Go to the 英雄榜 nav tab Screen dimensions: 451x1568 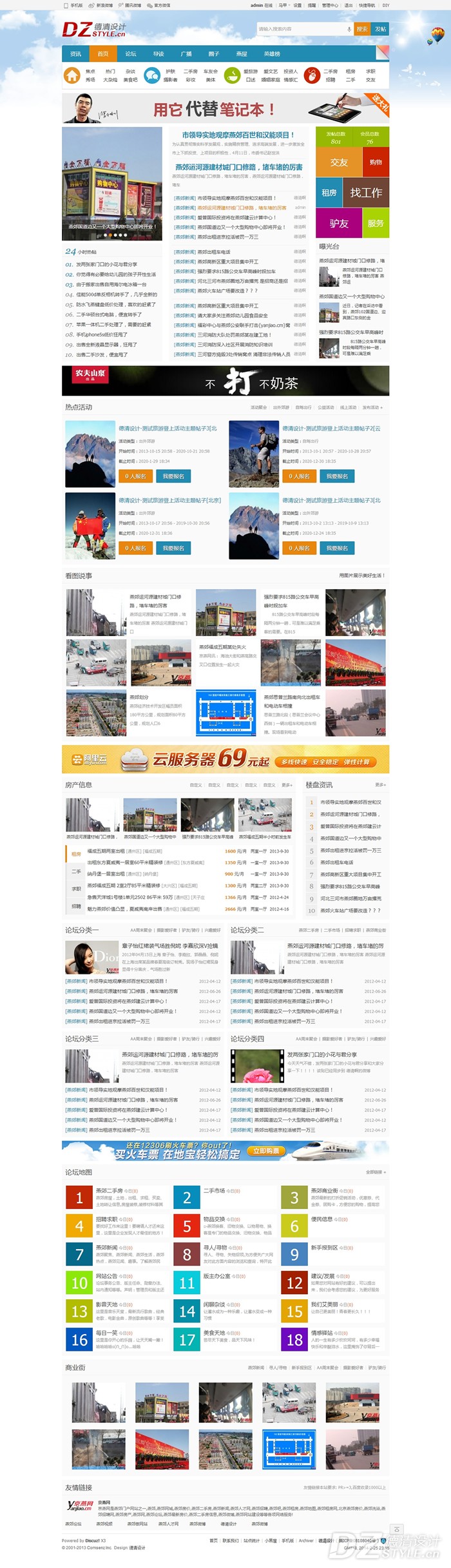(272, 54)
